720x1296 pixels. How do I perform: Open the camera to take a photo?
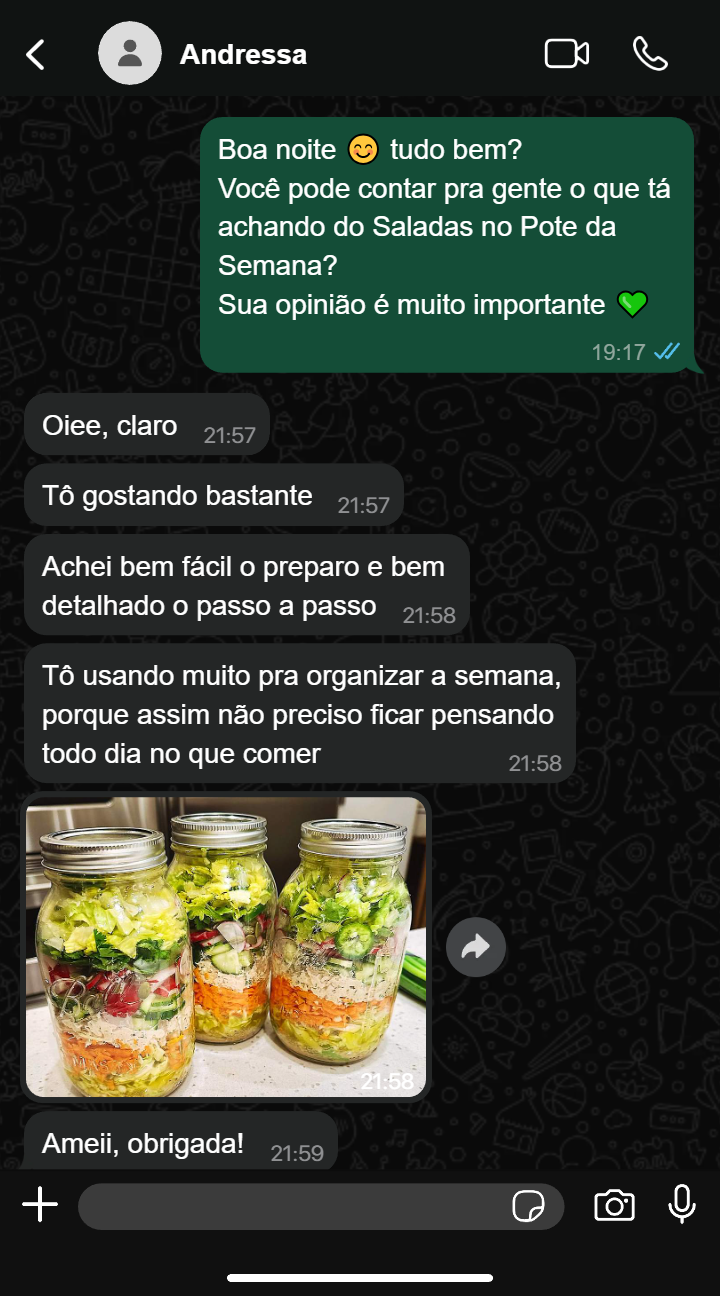pos(614,1205)
